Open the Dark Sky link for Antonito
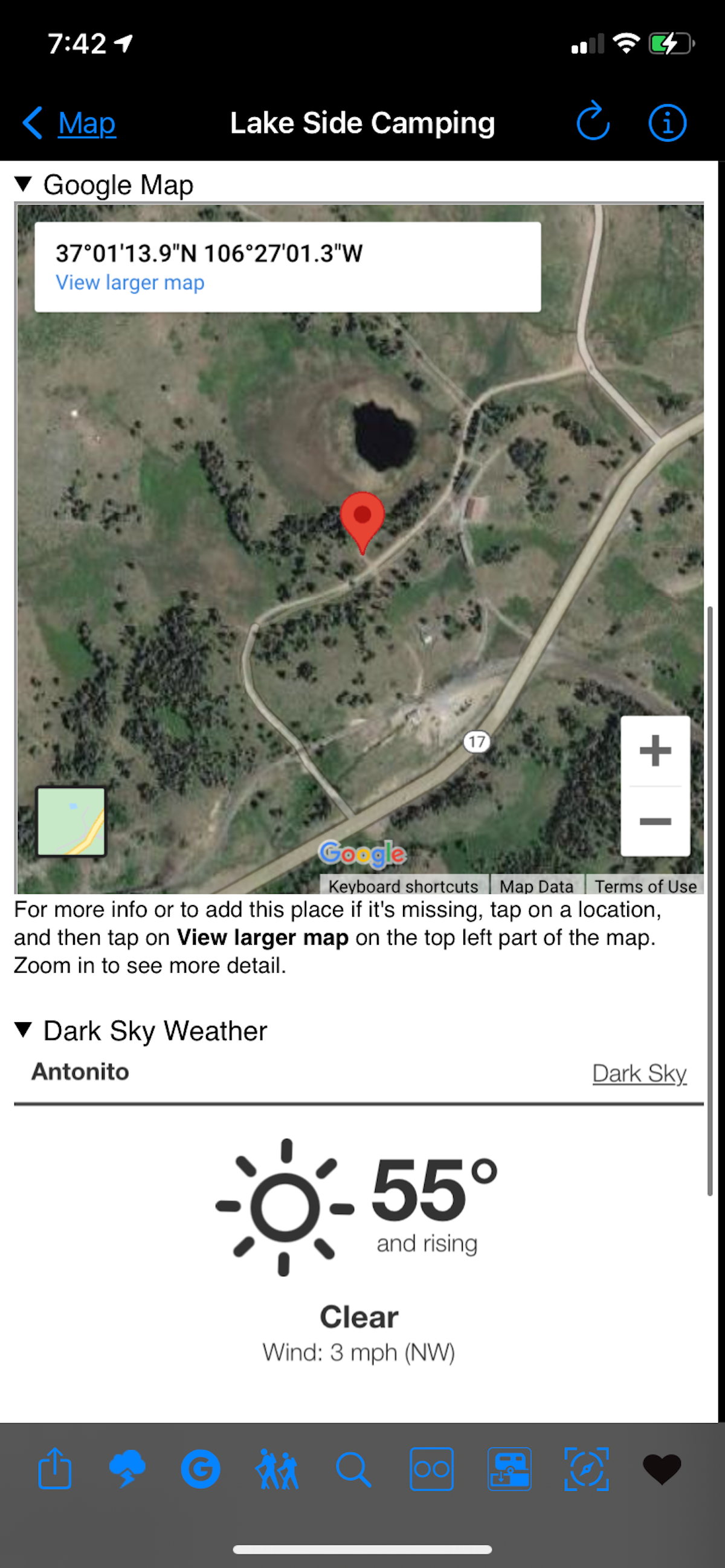 tap(640, 1073)
